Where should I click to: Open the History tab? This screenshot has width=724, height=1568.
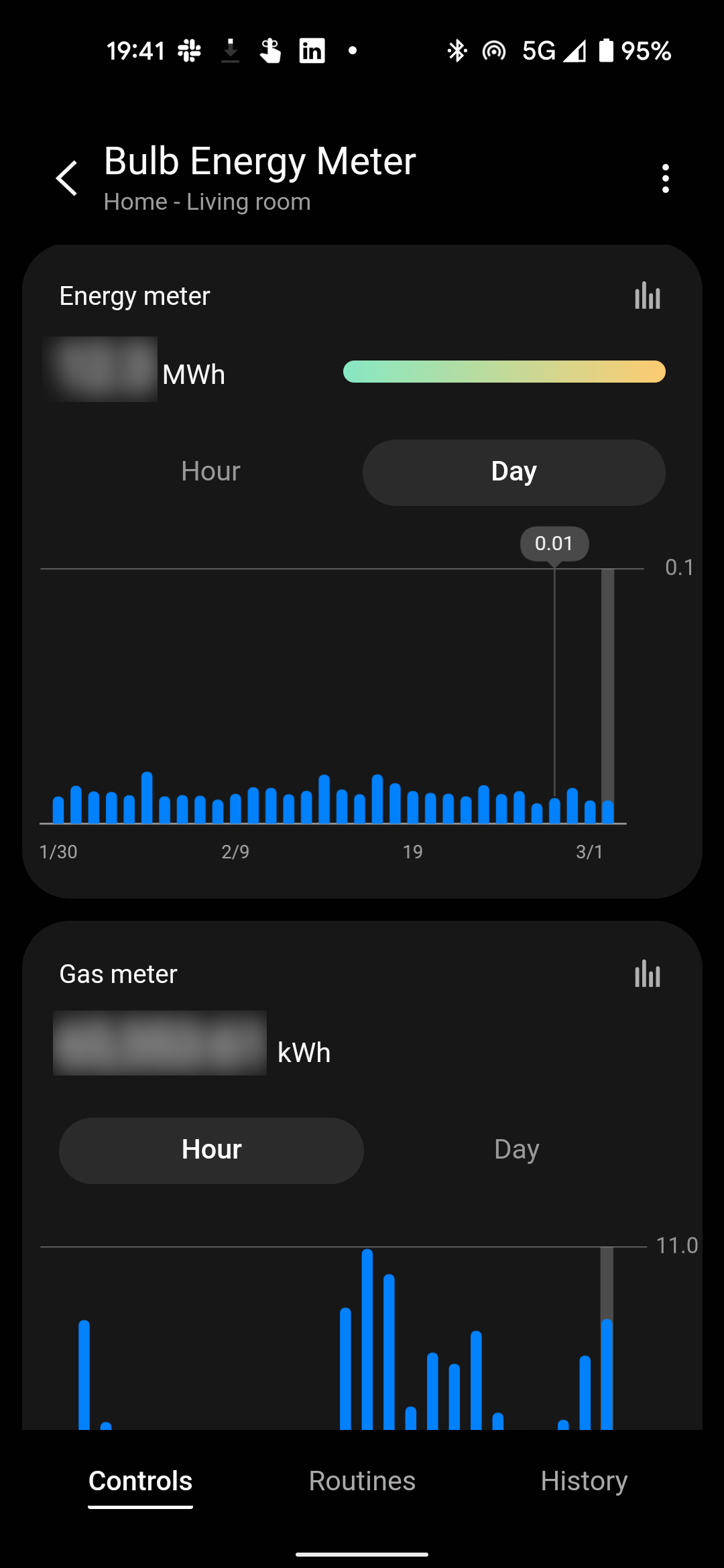coord(584,1481)
